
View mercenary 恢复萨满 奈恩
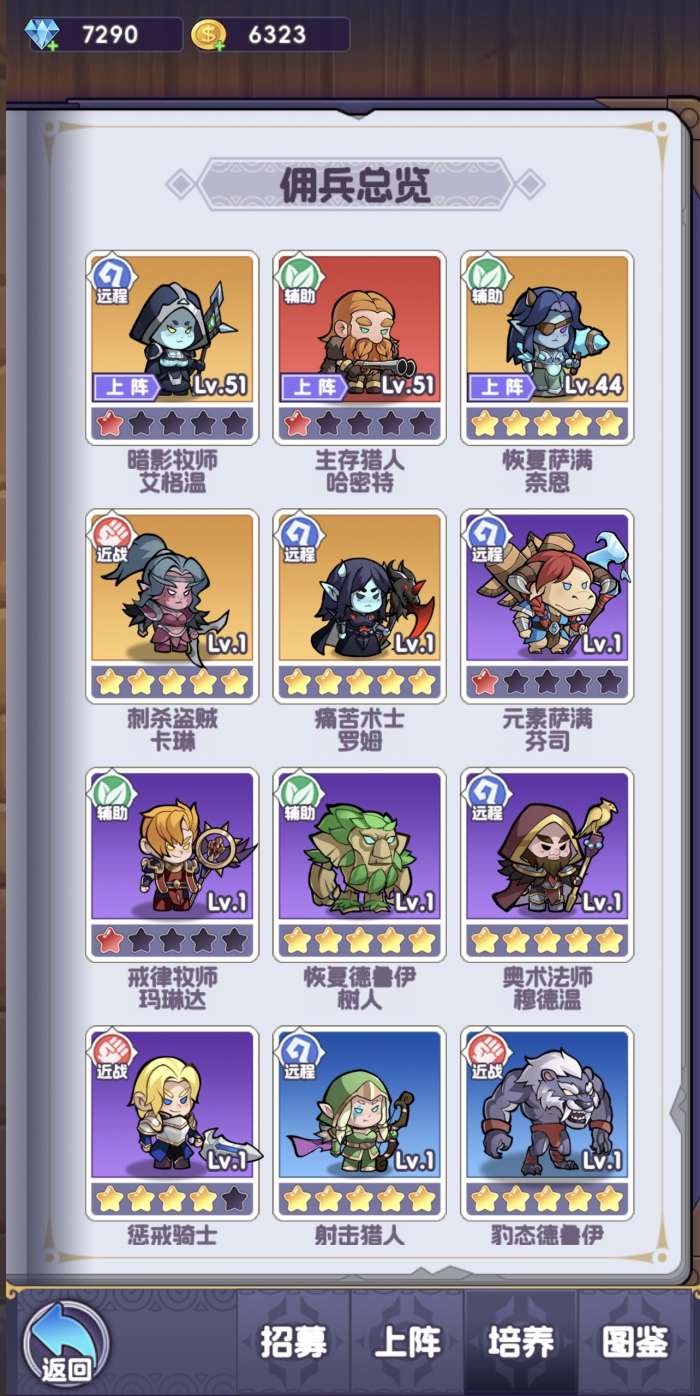547,347
